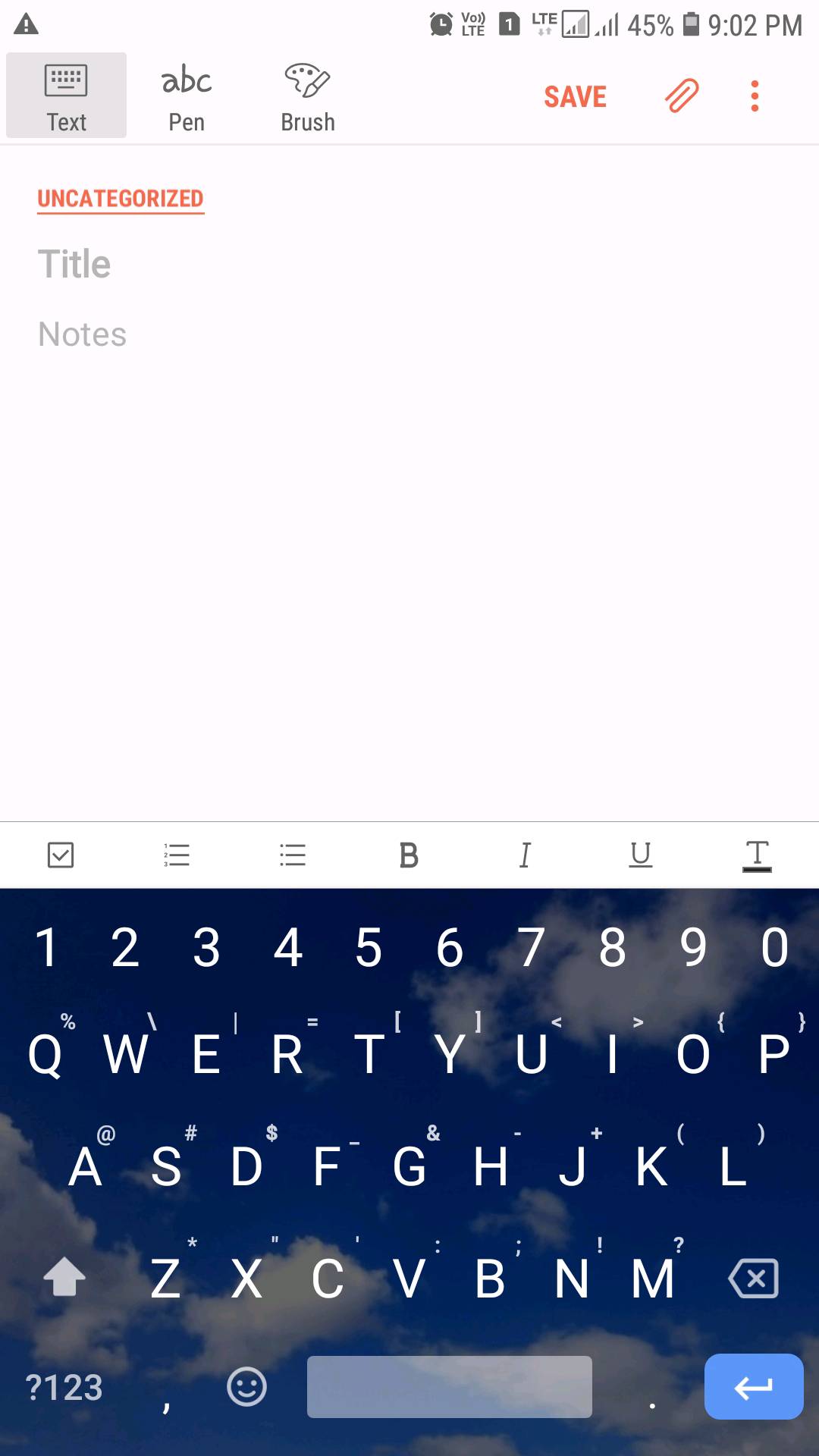Open the three-dot overflow menu
Image resolution: width=819 pixels, height=1456 pixels.
[x=754, y=96]
